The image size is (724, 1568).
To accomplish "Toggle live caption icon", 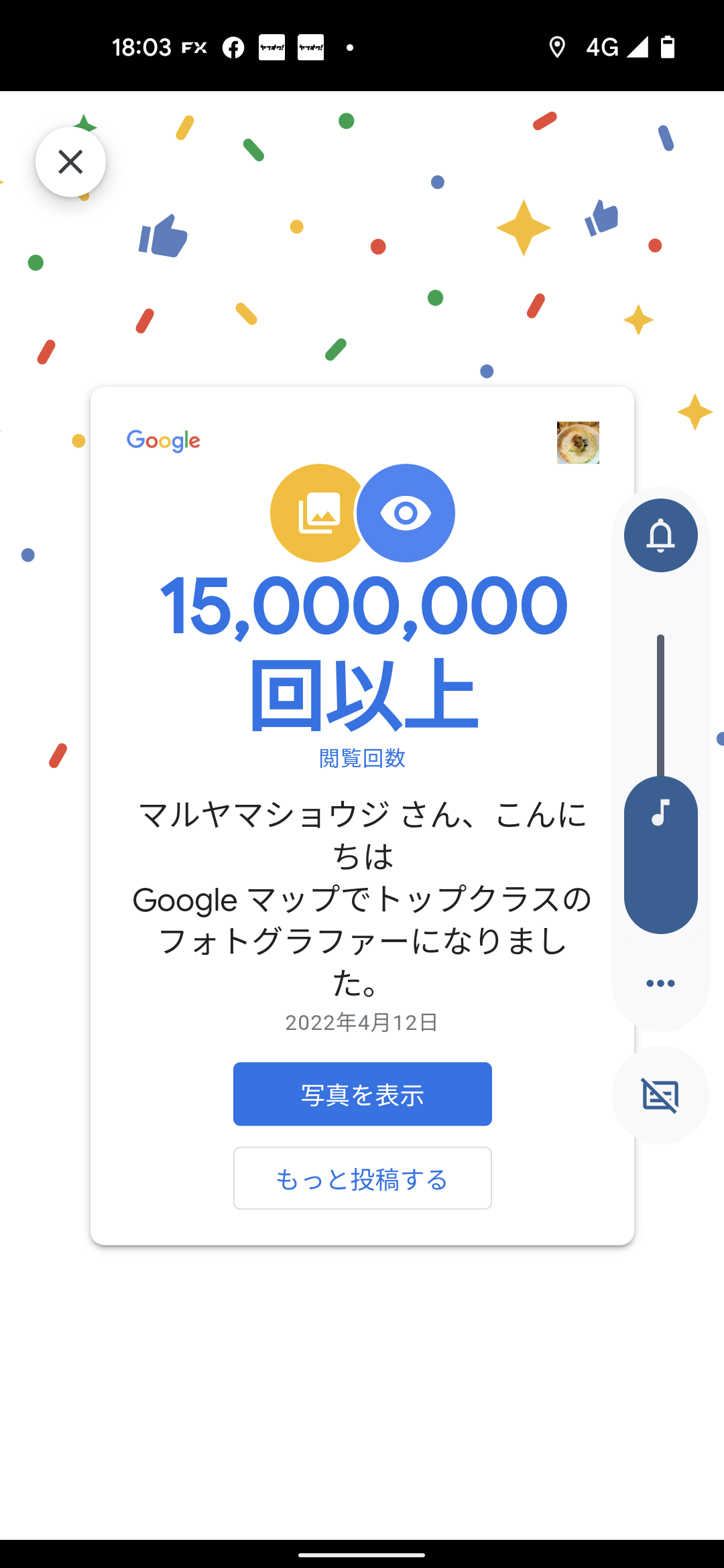I will (x=660, y=1096).
